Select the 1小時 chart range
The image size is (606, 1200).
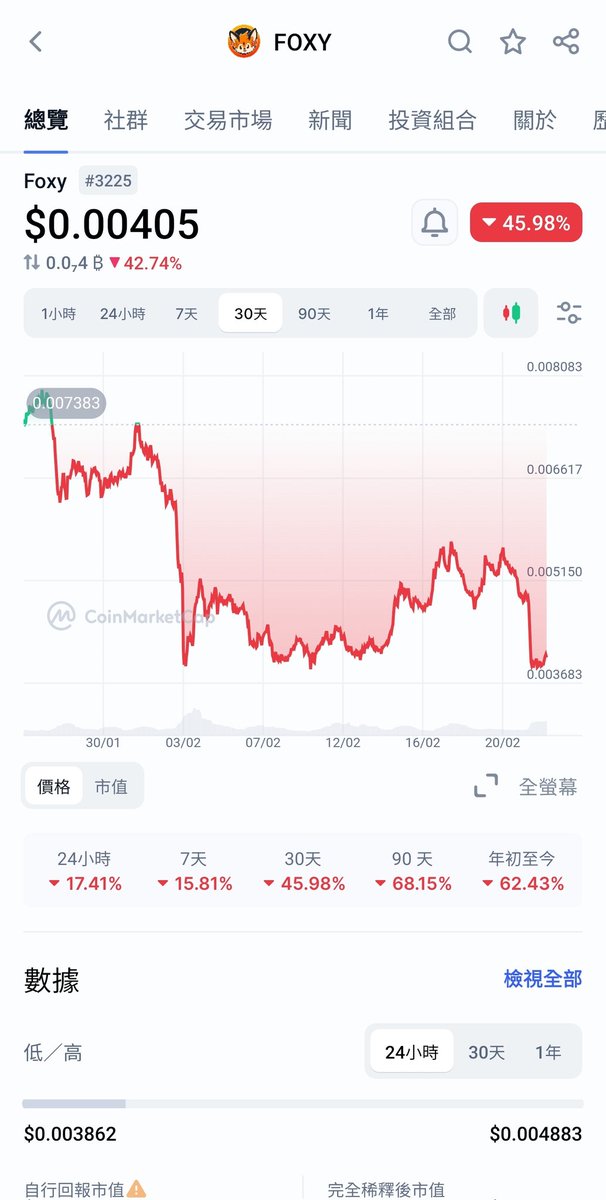[58, 314]
